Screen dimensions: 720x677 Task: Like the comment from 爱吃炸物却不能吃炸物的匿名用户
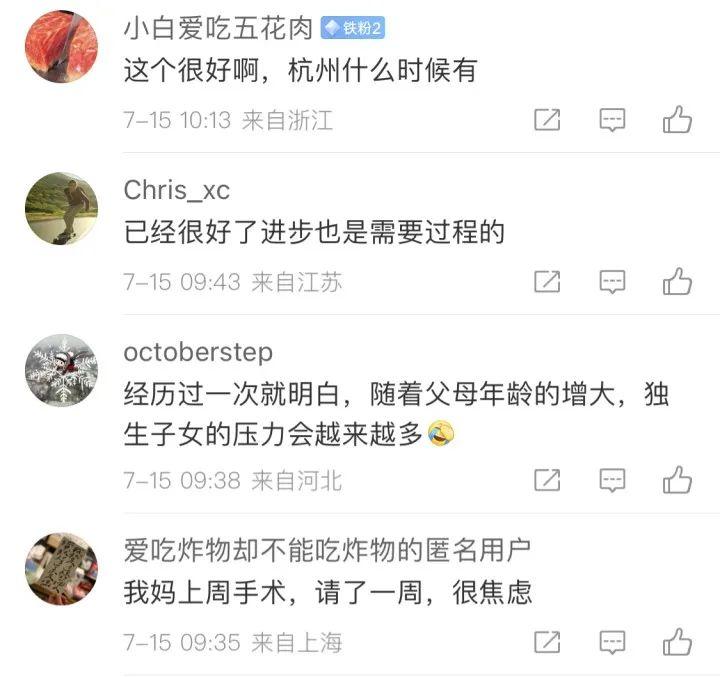(x=677, y=641)
